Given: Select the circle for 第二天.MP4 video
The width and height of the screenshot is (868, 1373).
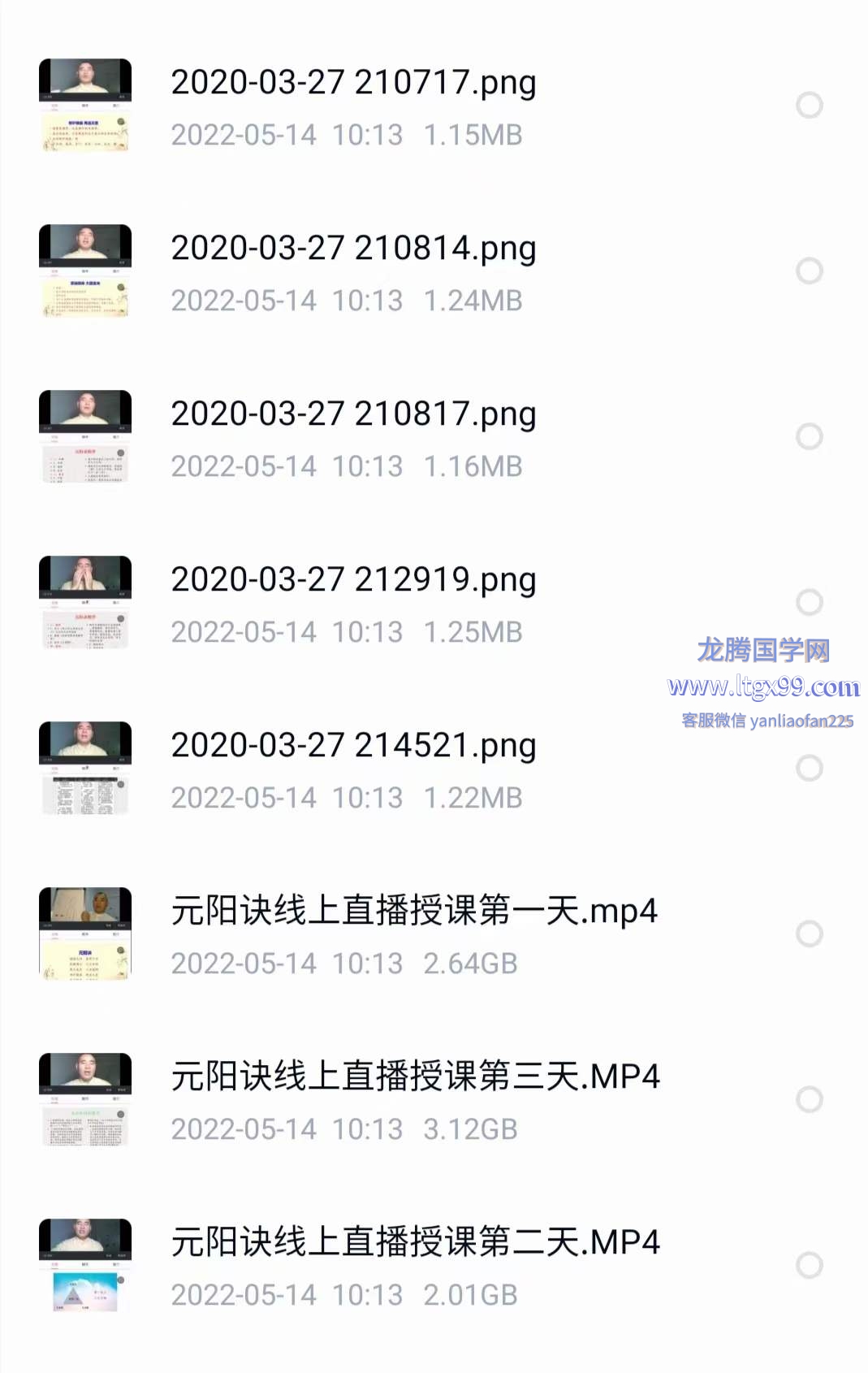Looking at the screenshot, I should tap(809, 1265).
